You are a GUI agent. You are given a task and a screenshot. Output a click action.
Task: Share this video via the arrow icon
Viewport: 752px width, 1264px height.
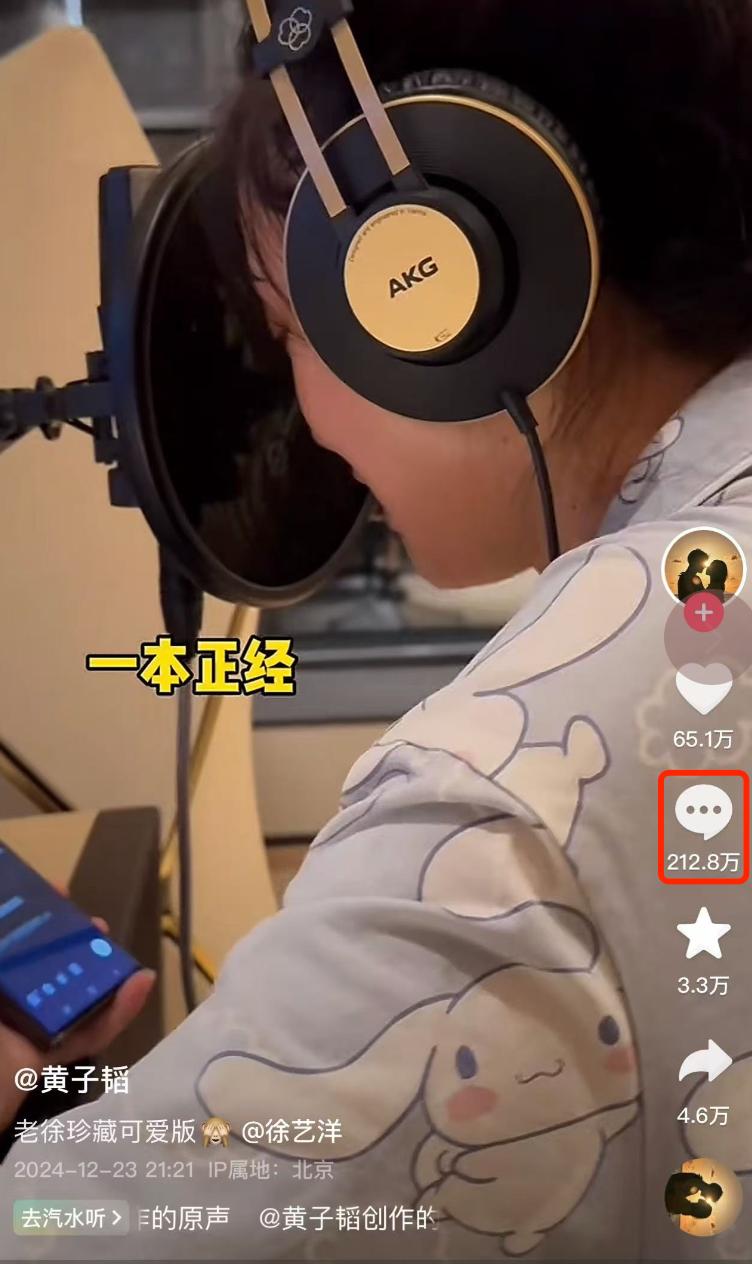[x=704, y=1063]
